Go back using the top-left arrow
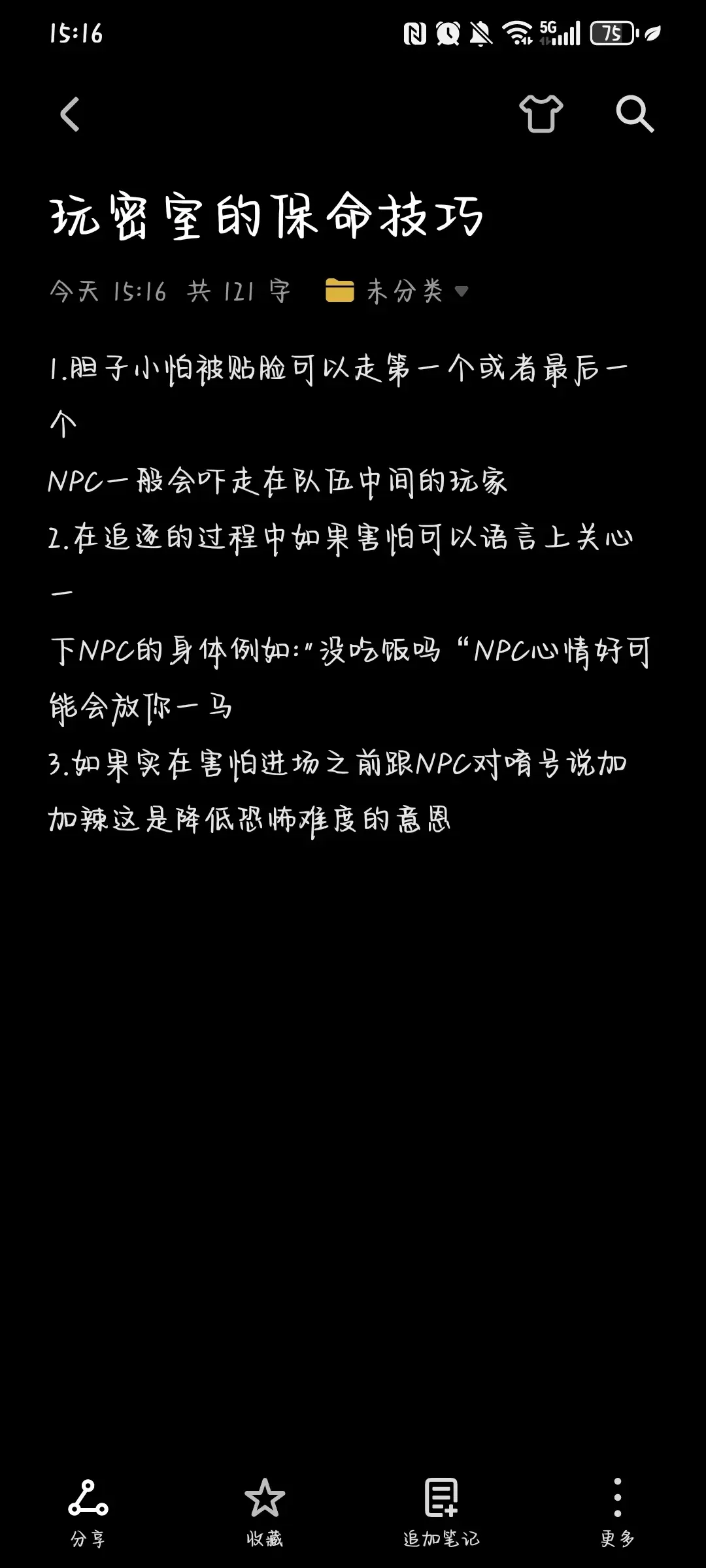 click(x=70, y=114)
